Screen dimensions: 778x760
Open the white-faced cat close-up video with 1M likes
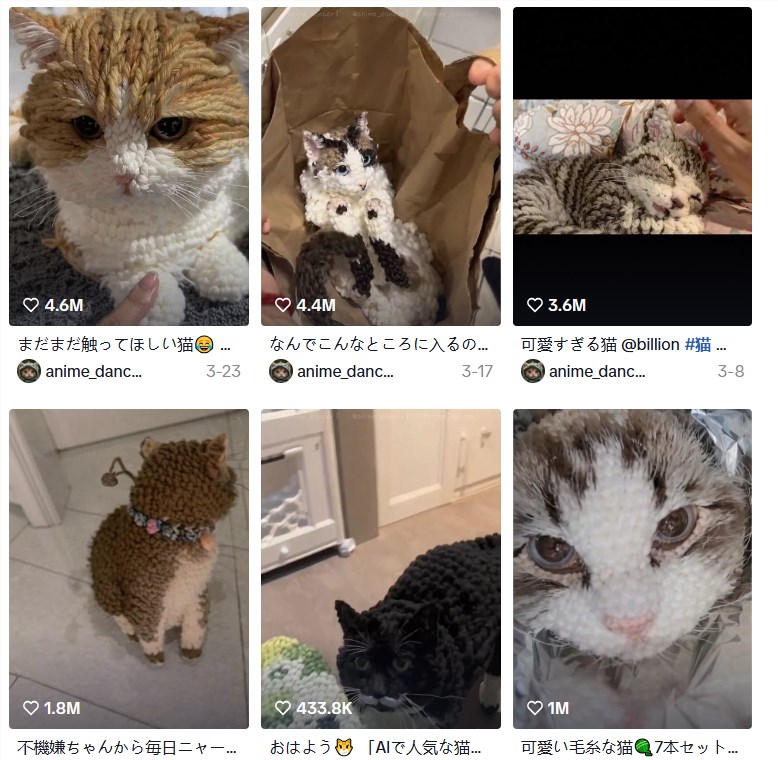point(632,568)
